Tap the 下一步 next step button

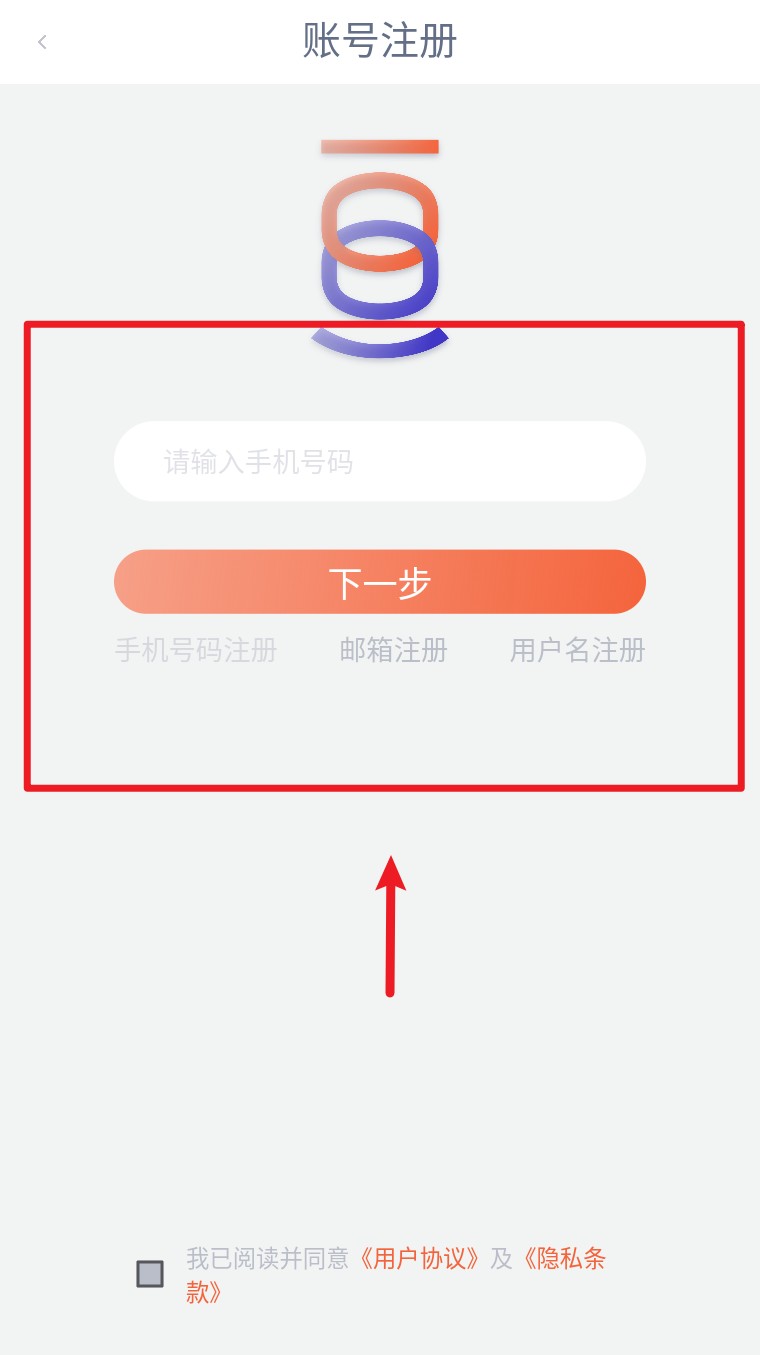(x=380, y=582)
